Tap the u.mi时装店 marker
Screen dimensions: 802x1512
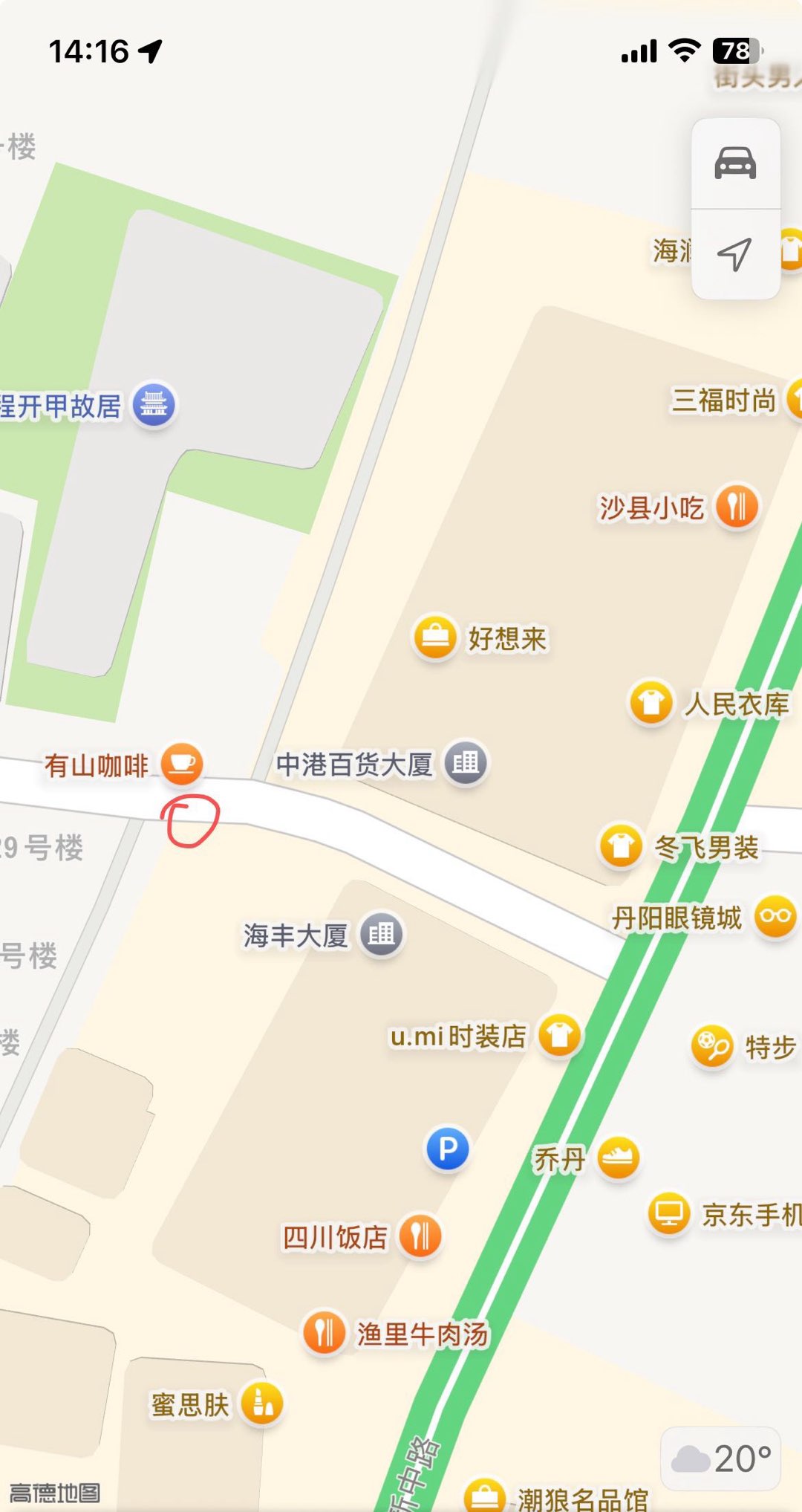[x=559, y=1035]
